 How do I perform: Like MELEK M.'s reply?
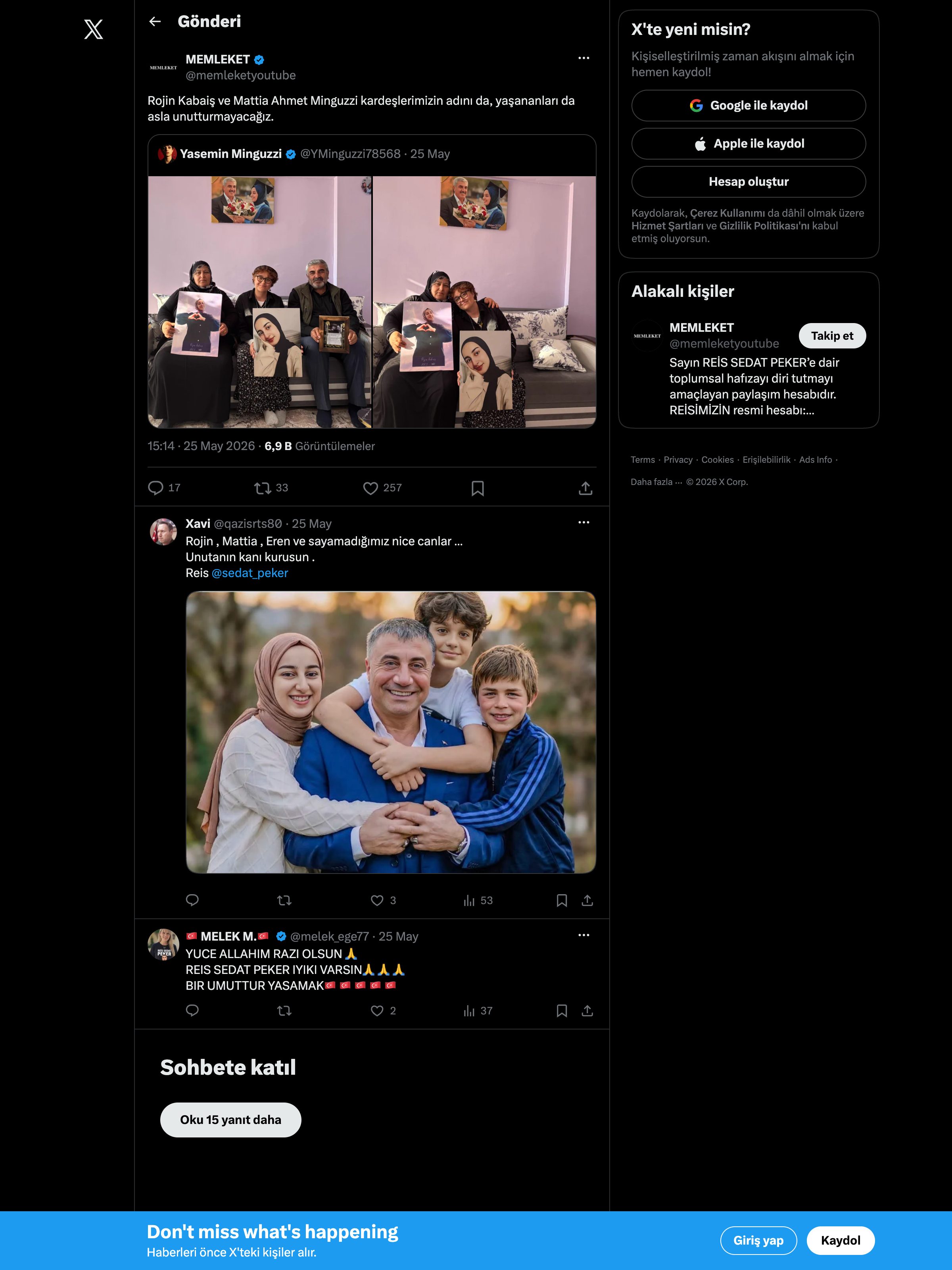[383, 1010]
